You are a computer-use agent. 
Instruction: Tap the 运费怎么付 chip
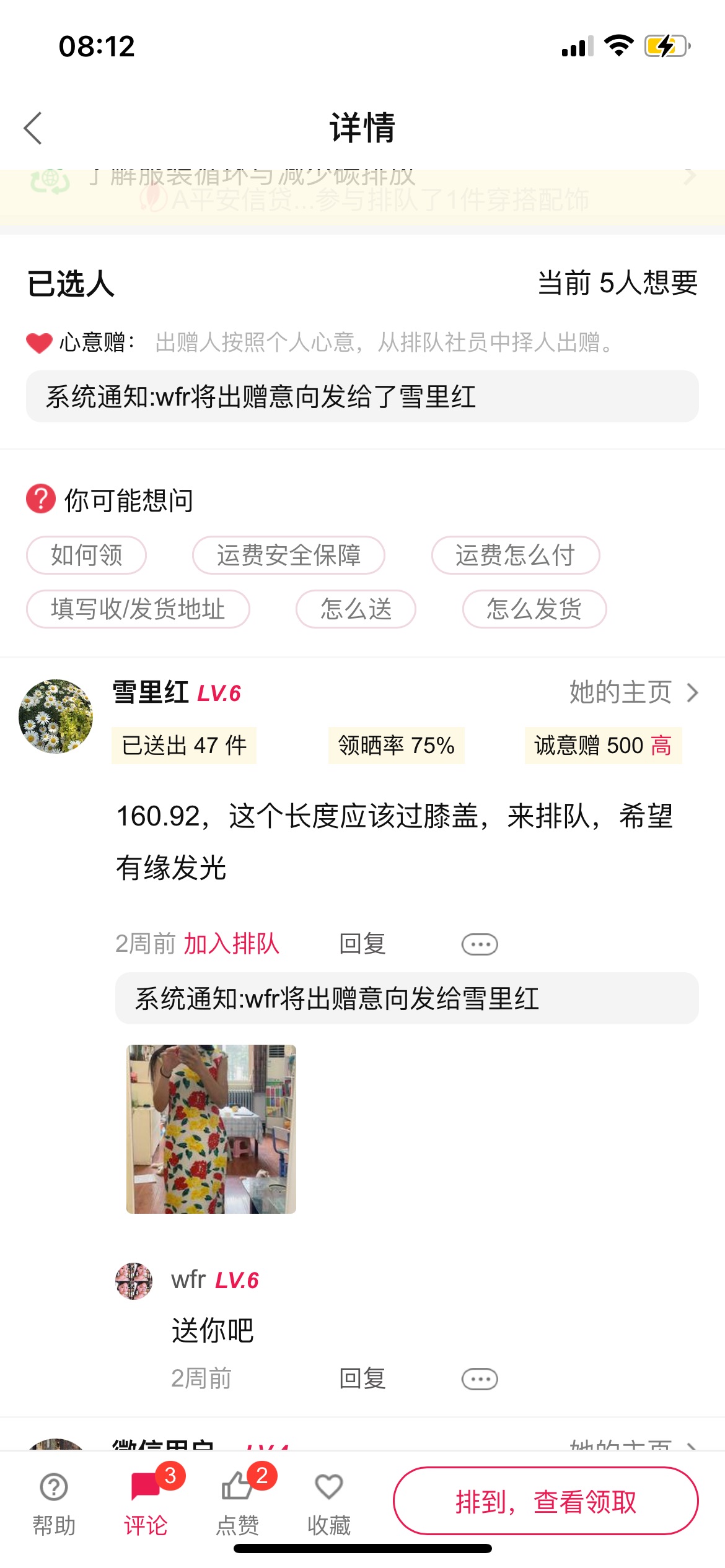click(516, 555)
